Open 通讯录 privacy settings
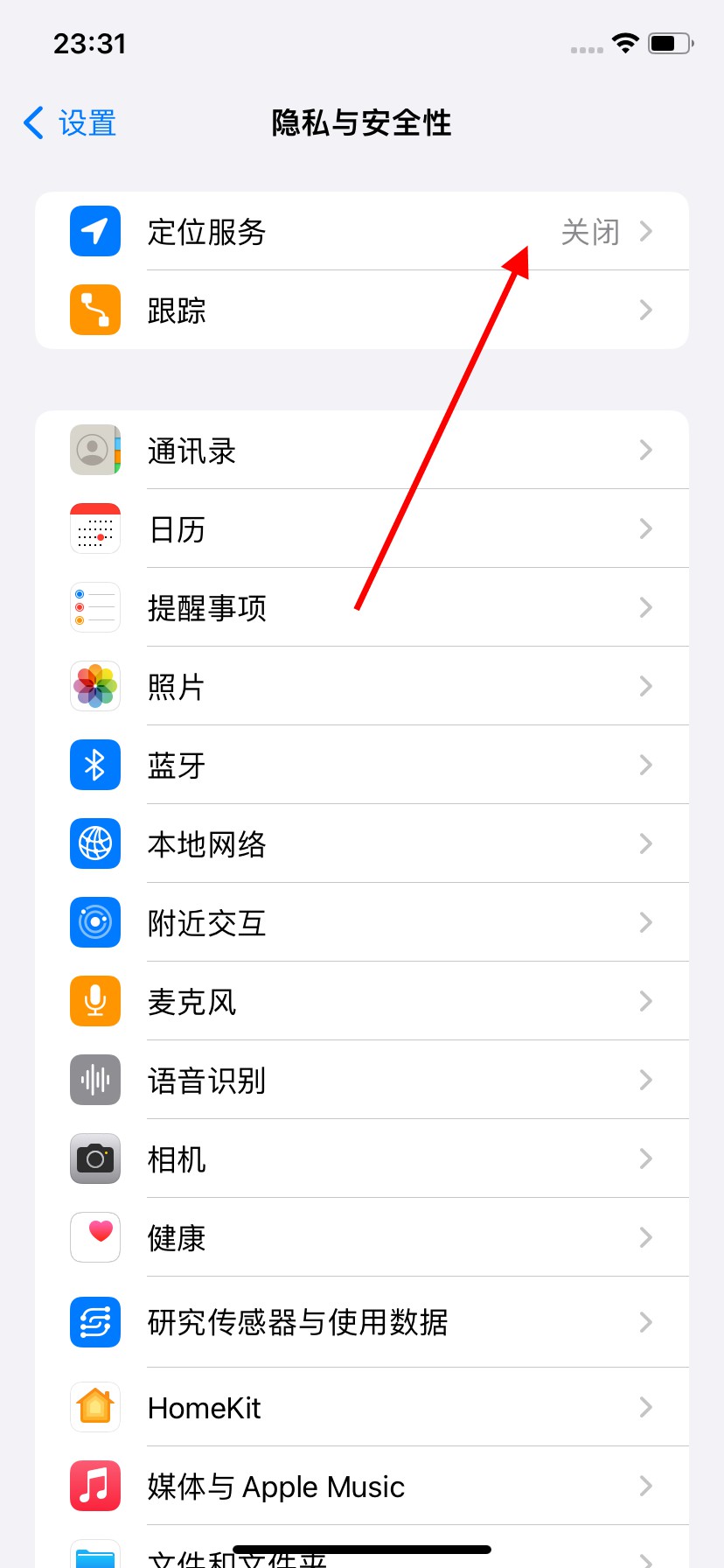The width and height of the screenshot is (724, 1568). (362, 451)
